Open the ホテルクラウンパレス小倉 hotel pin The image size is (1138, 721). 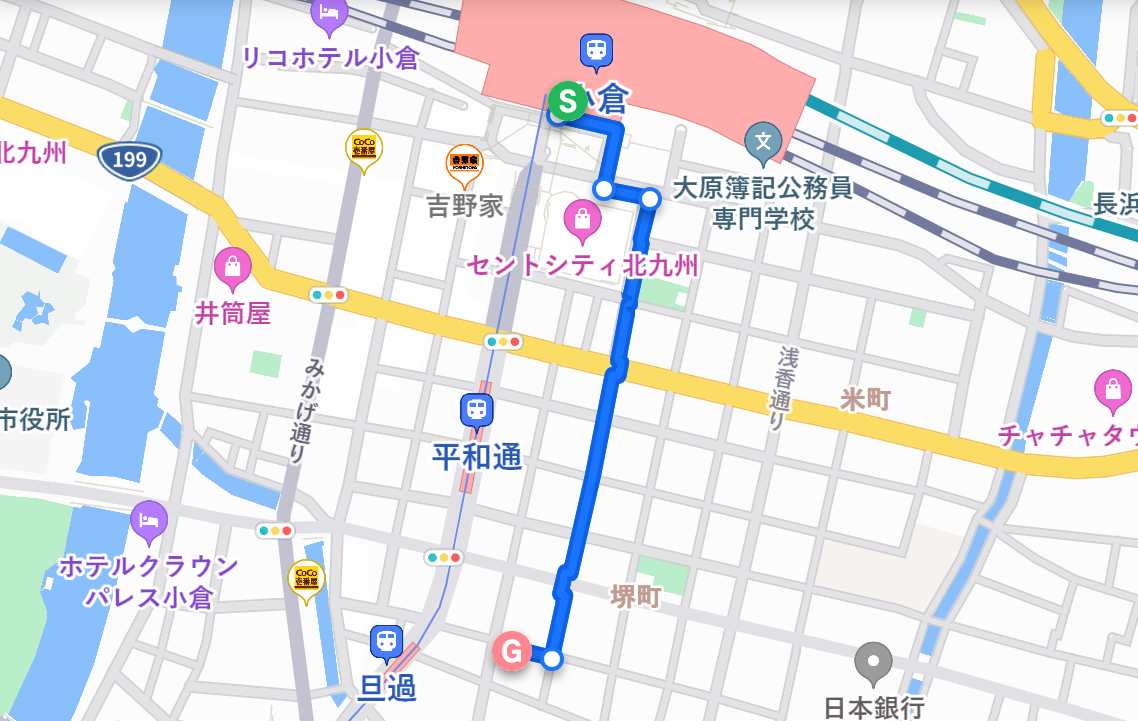[x=149, y=520]
